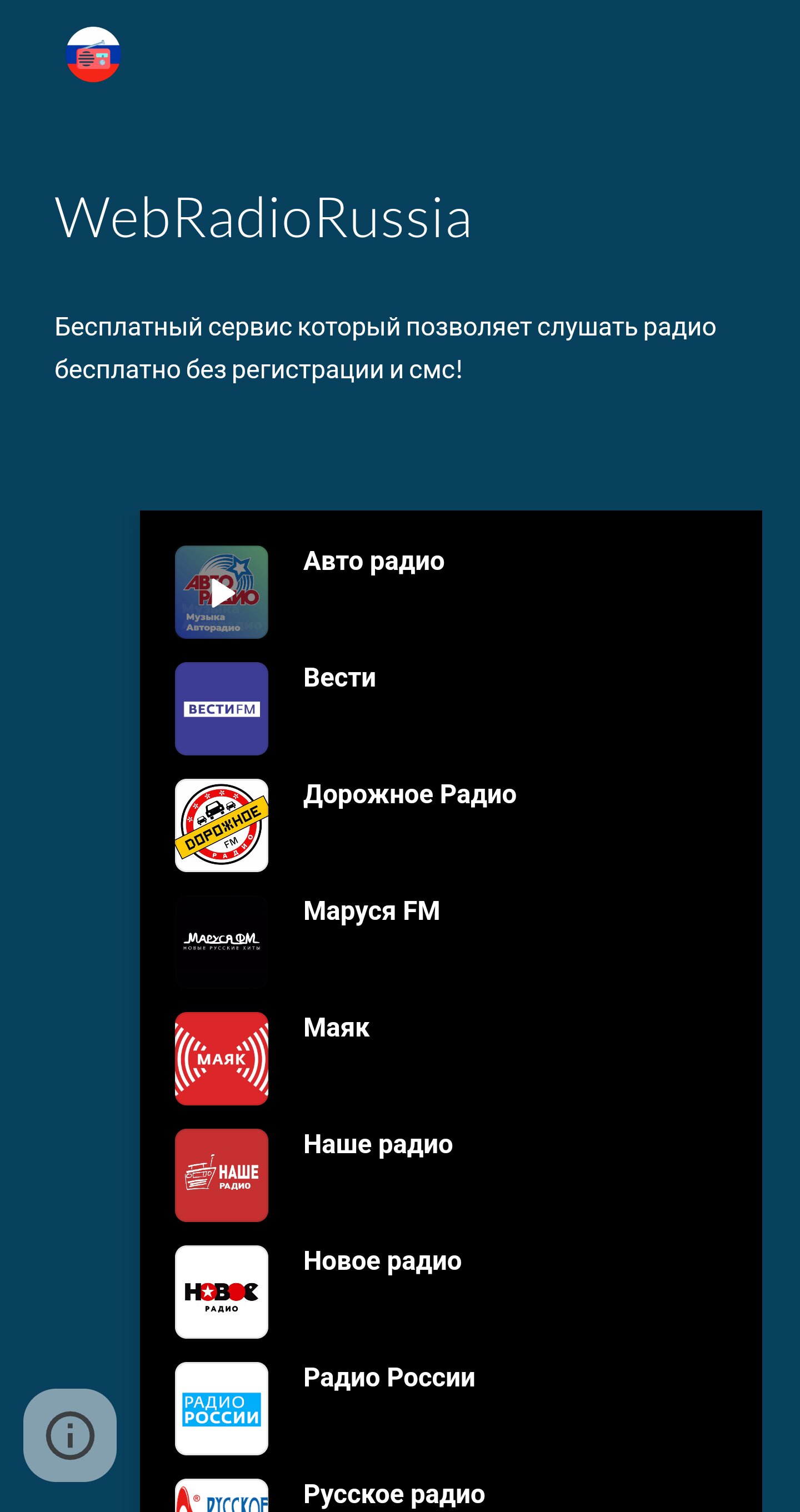Open Новое радио station
This screenshot has width=800, height=1512.
tap(450, 1292)
